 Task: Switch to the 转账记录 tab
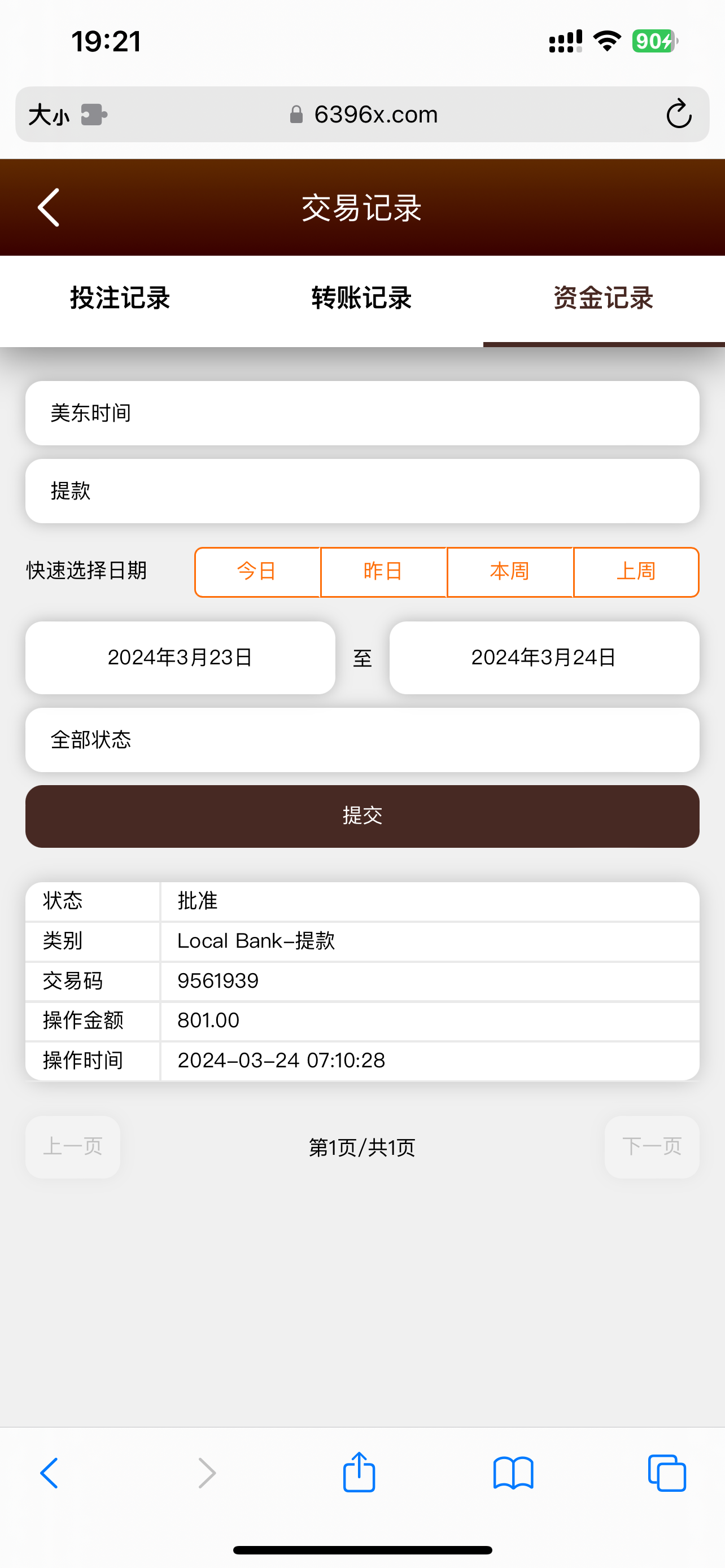pyautogui.click(x=361, y=298)
